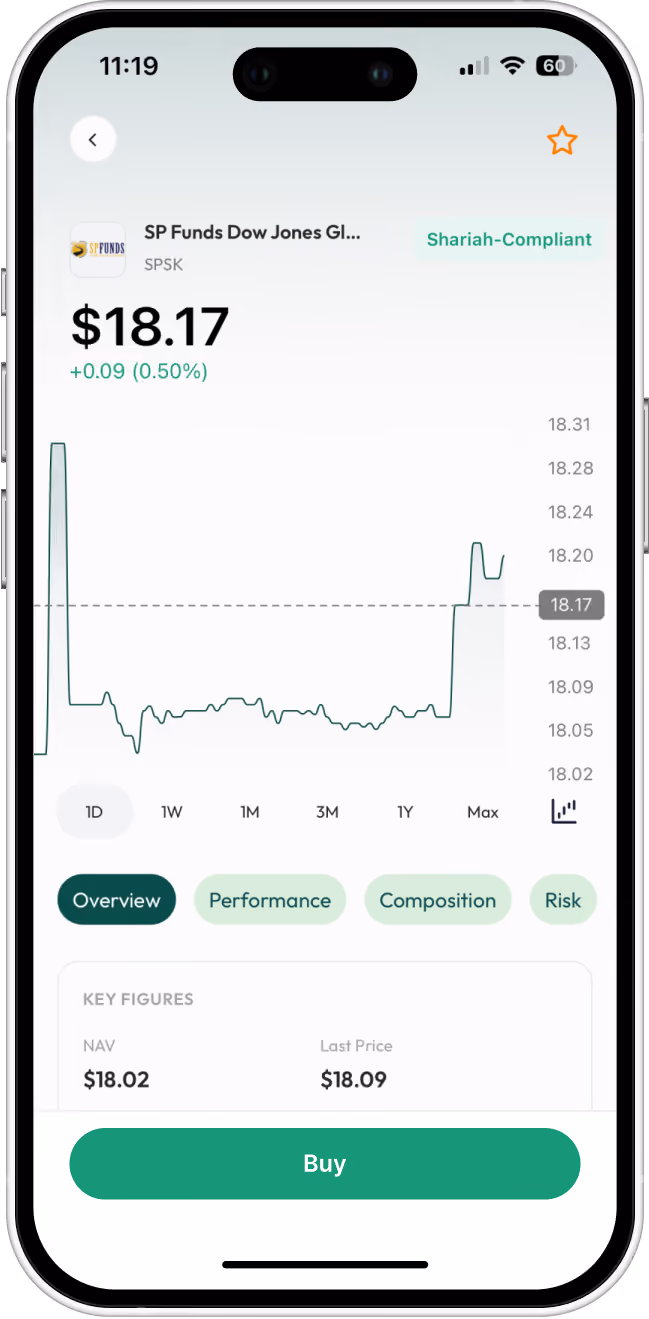Switch to the Performance section

270,900
